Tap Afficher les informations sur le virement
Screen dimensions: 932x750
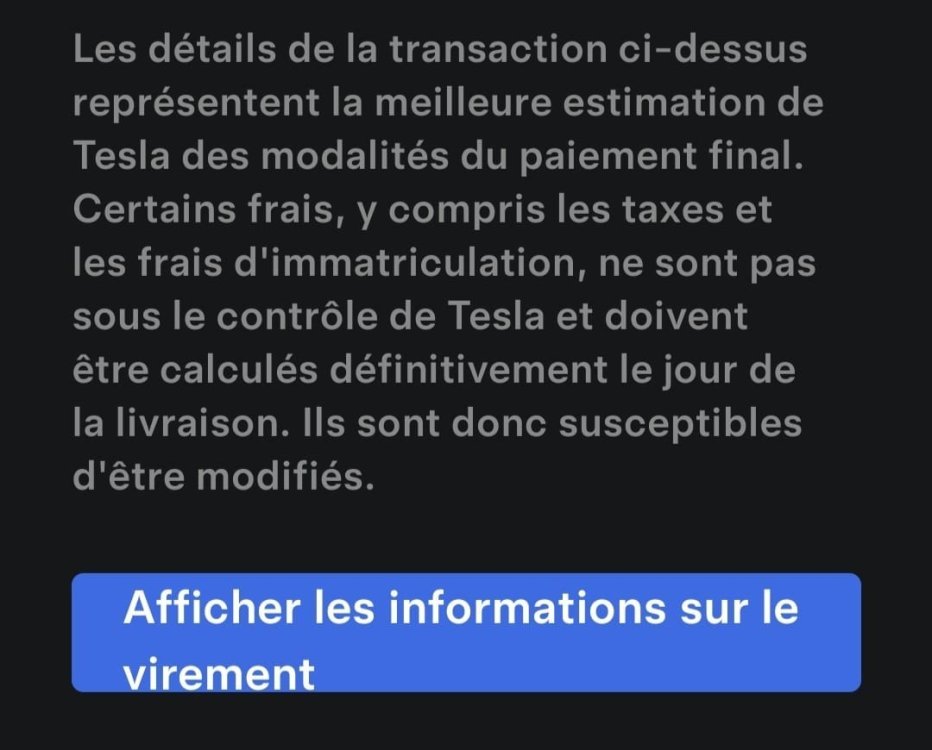[x=465, y=632]
